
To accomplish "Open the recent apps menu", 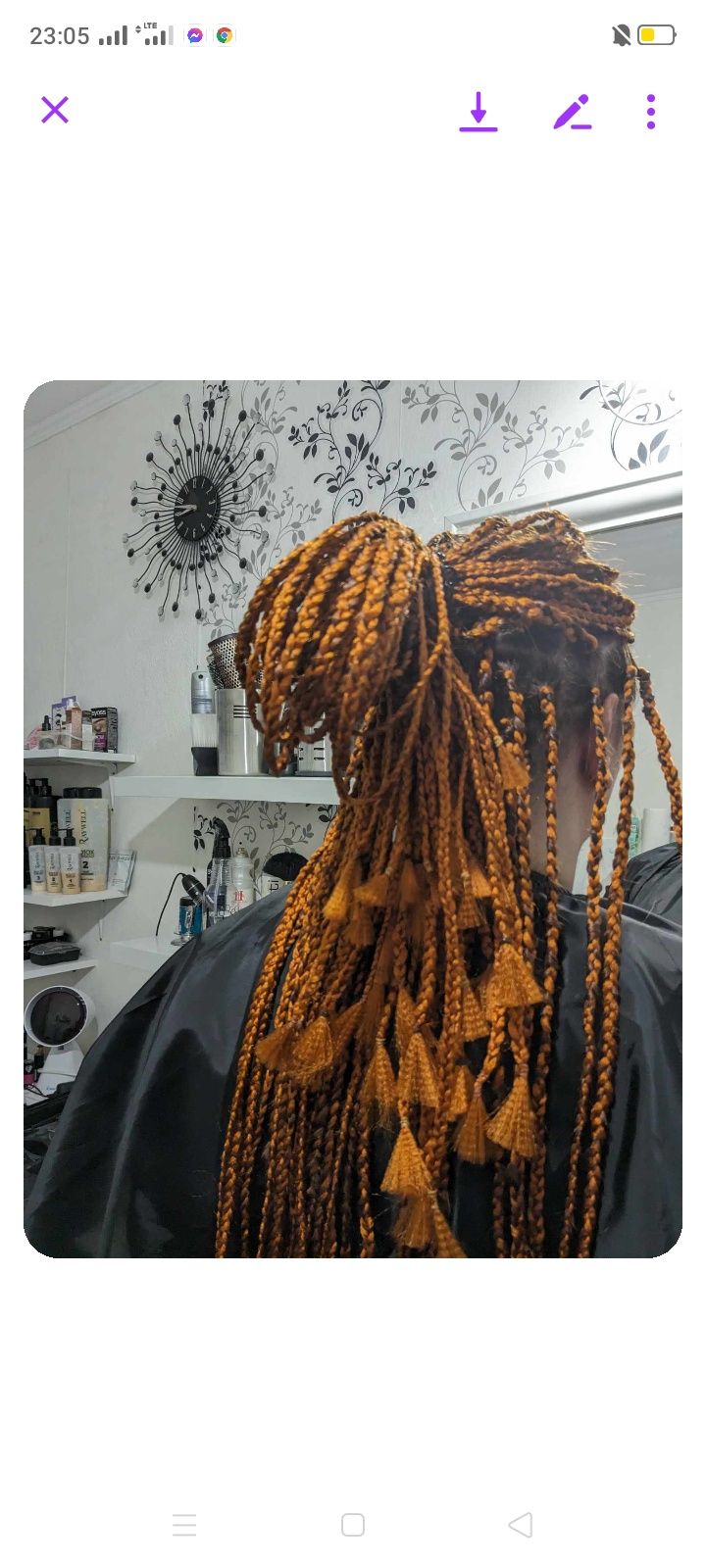I will coord(184,1525).
